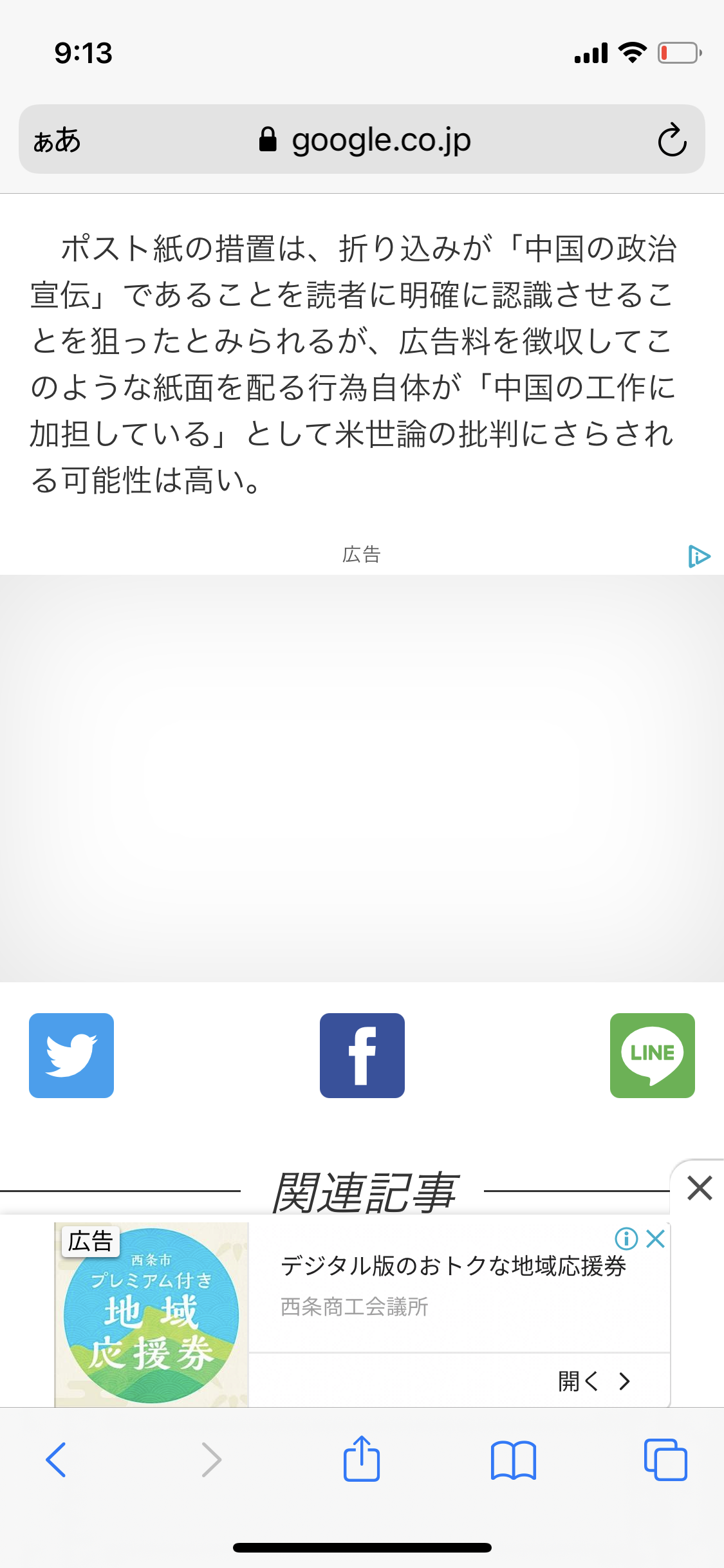Open the Safari share sheet
Viewport: 724px width, 1568px height.
(x=362, y=1460)
